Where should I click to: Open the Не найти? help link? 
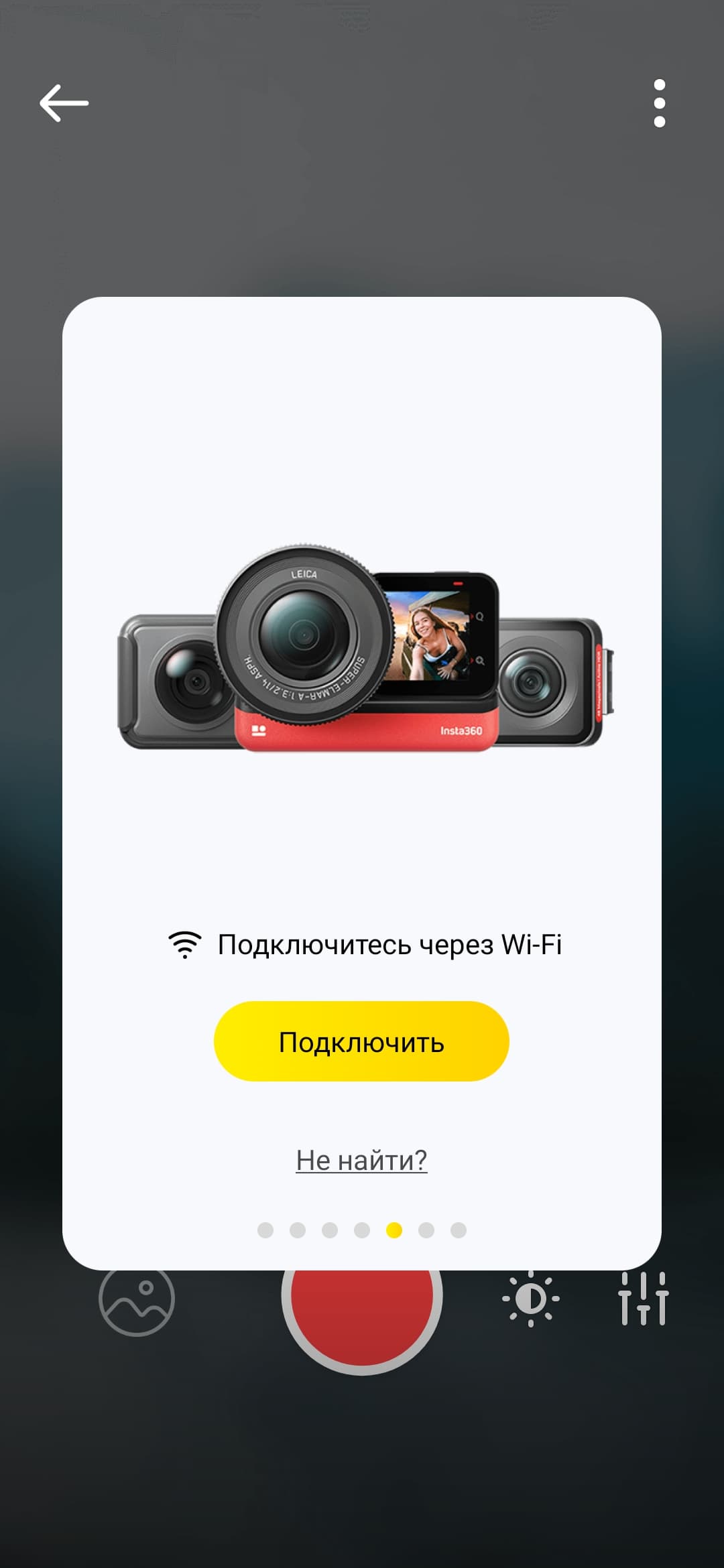point(361,1160)
